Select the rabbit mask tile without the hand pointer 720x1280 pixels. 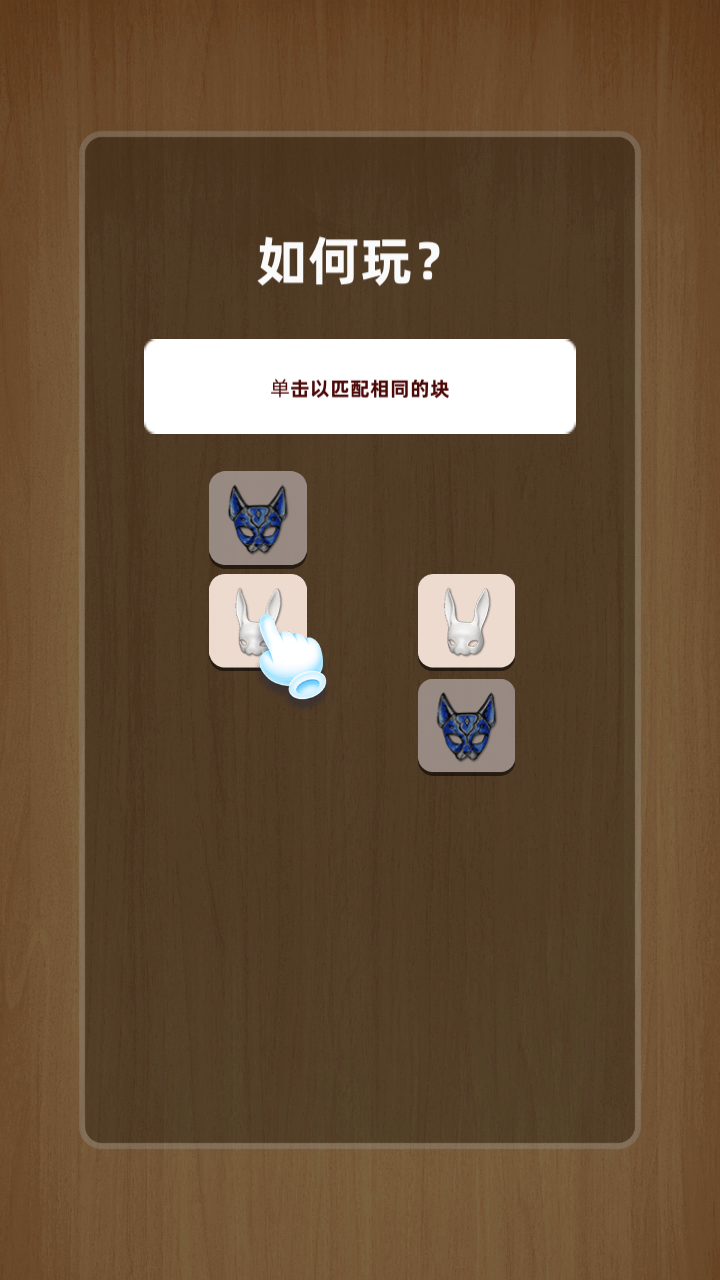466,620
